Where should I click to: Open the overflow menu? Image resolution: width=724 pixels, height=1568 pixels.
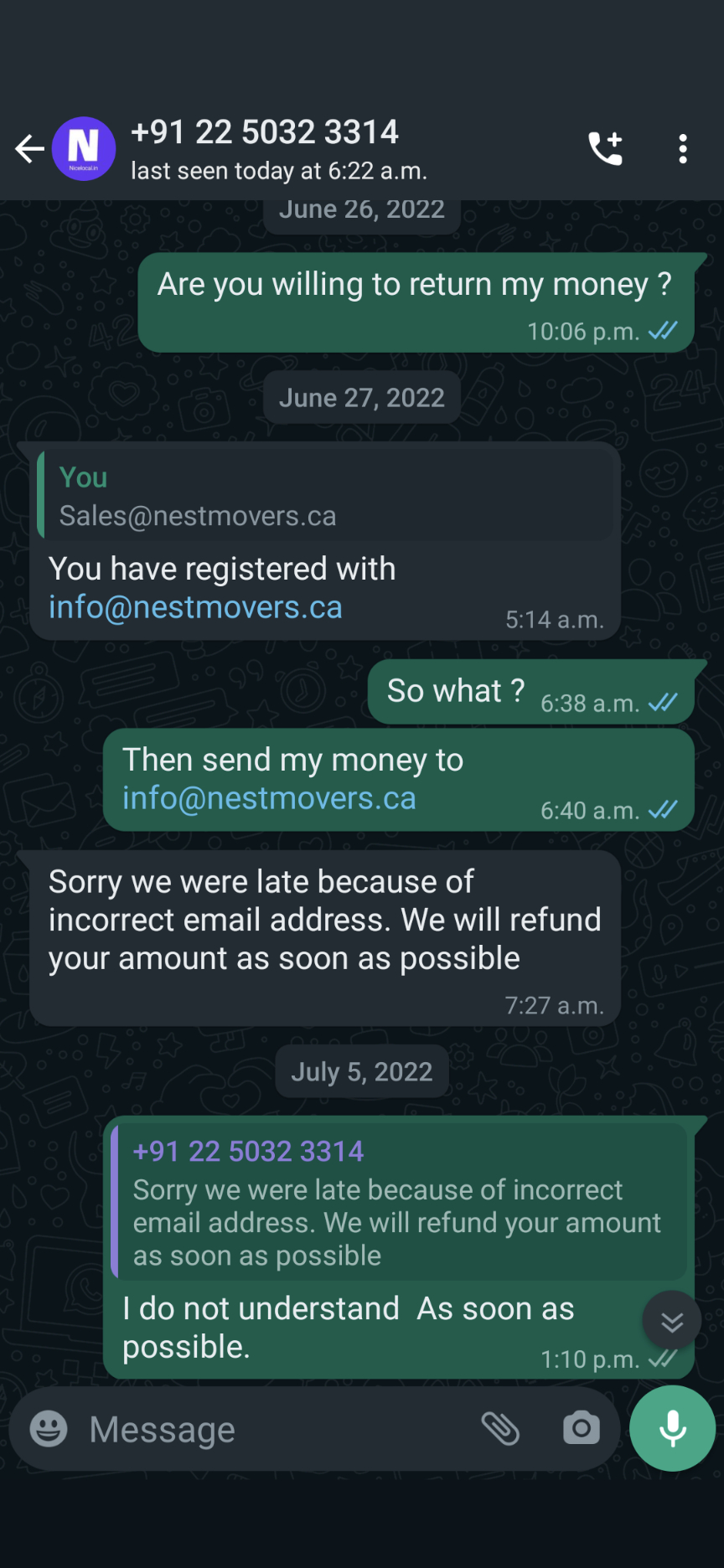[x=683, y=149]
